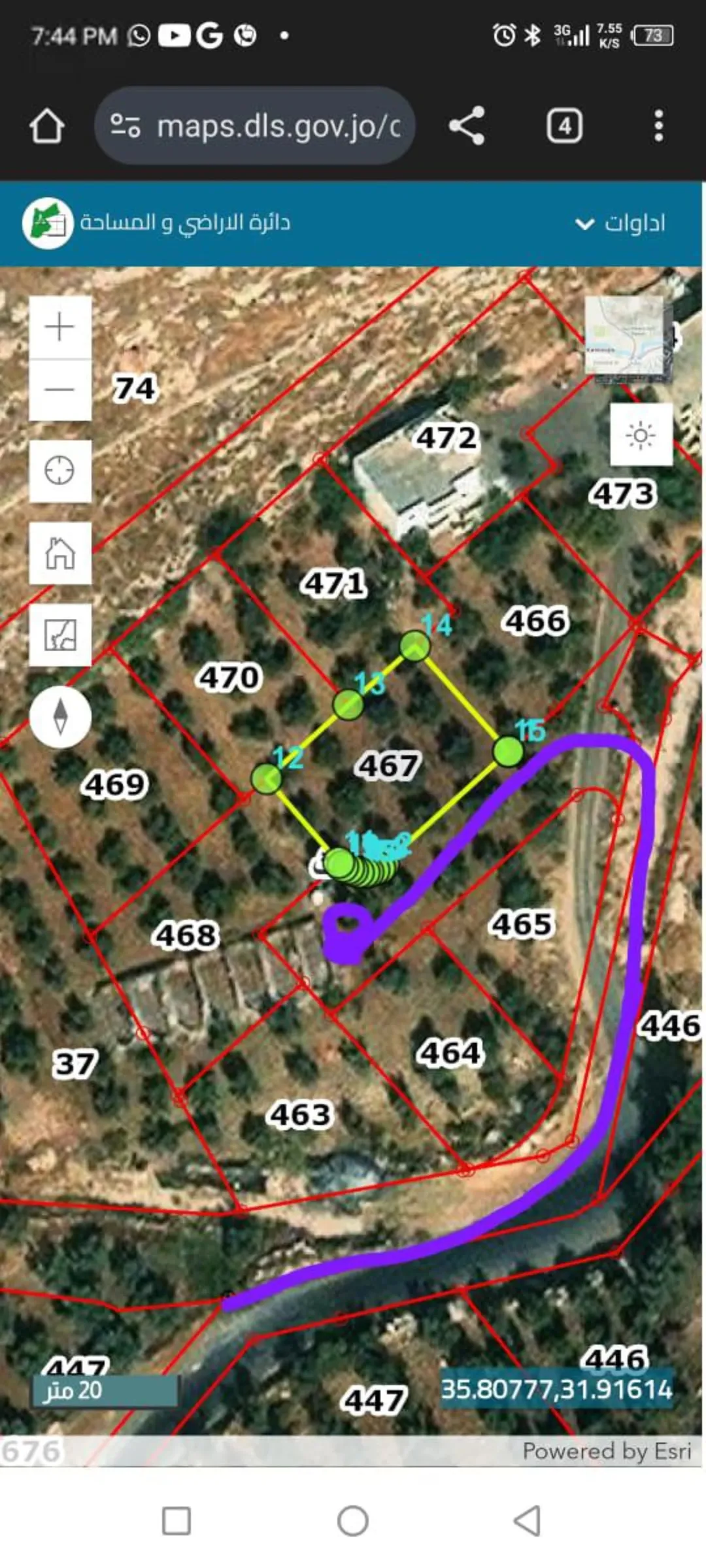Zoom out of the map
The width and height of the screenshot is (706, 1568).
60,390
